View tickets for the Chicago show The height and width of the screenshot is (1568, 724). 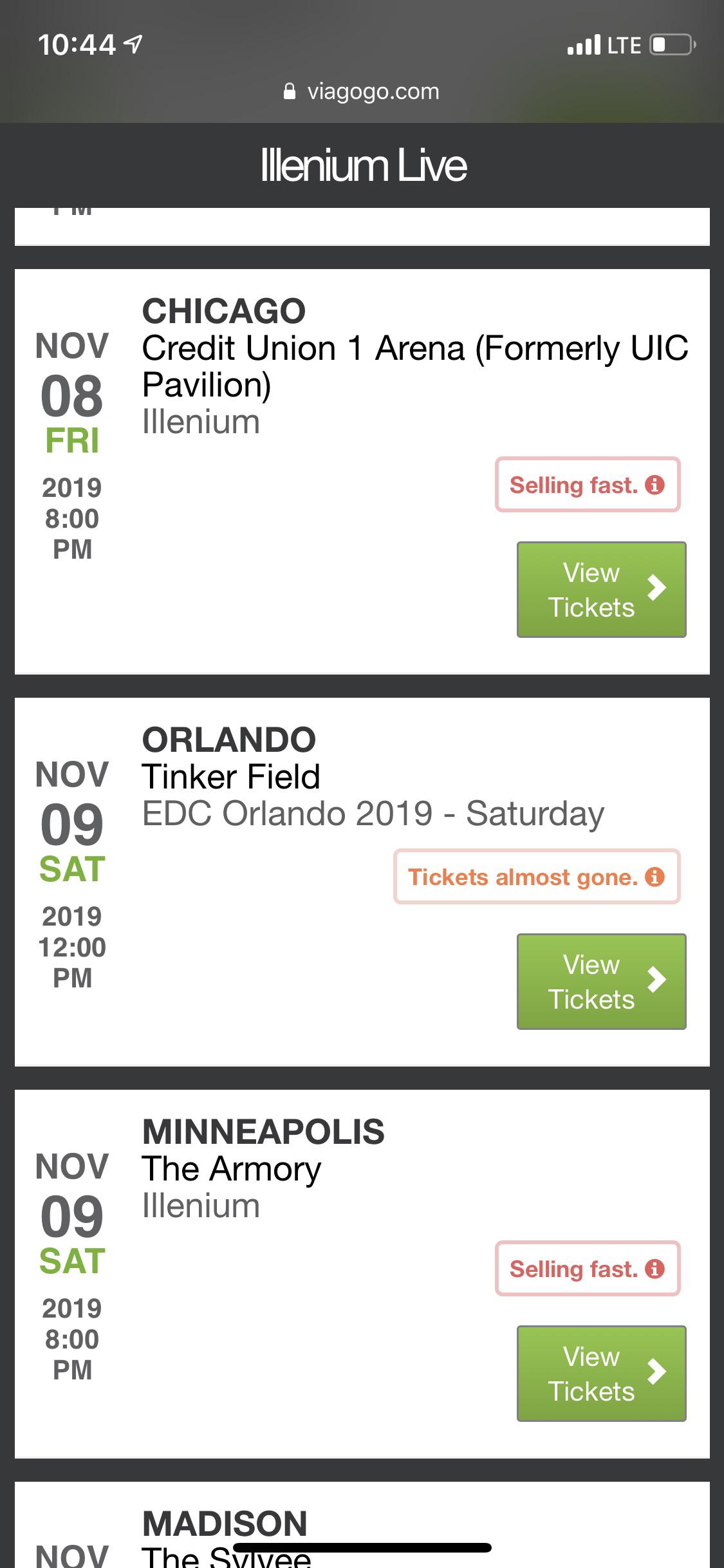click(601, 590)
